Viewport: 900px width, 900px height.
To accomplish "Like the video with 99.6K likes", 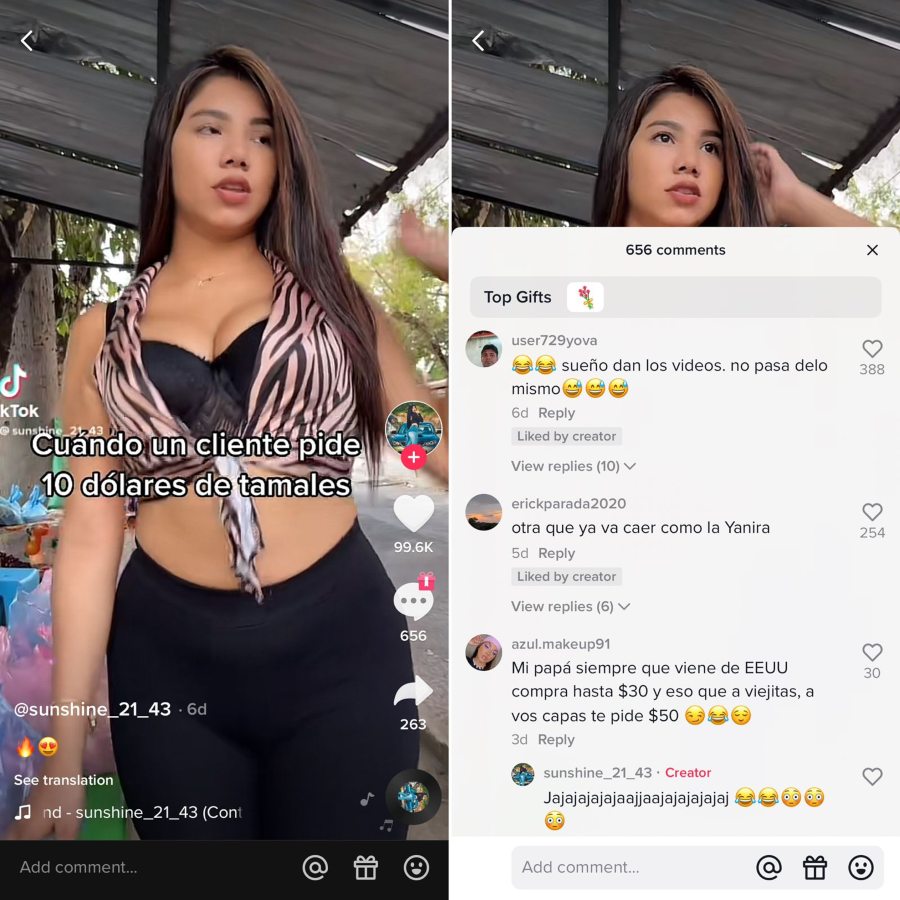I will (x=413, y=513).
